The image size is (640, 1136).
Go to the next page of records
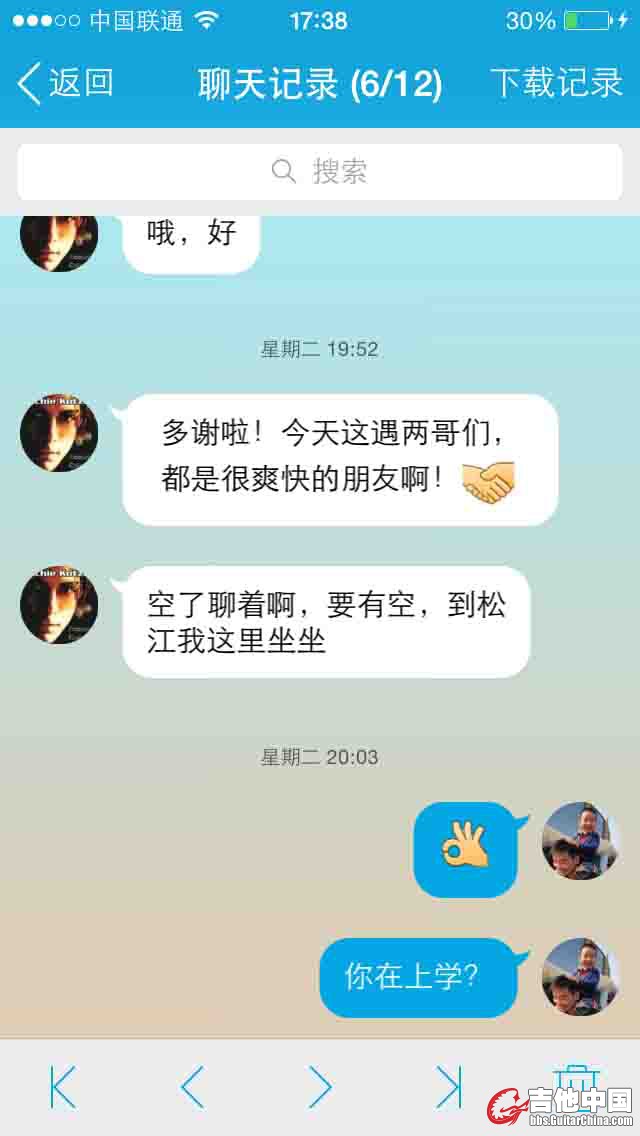pyautogui.click(x=320, y=1086)
